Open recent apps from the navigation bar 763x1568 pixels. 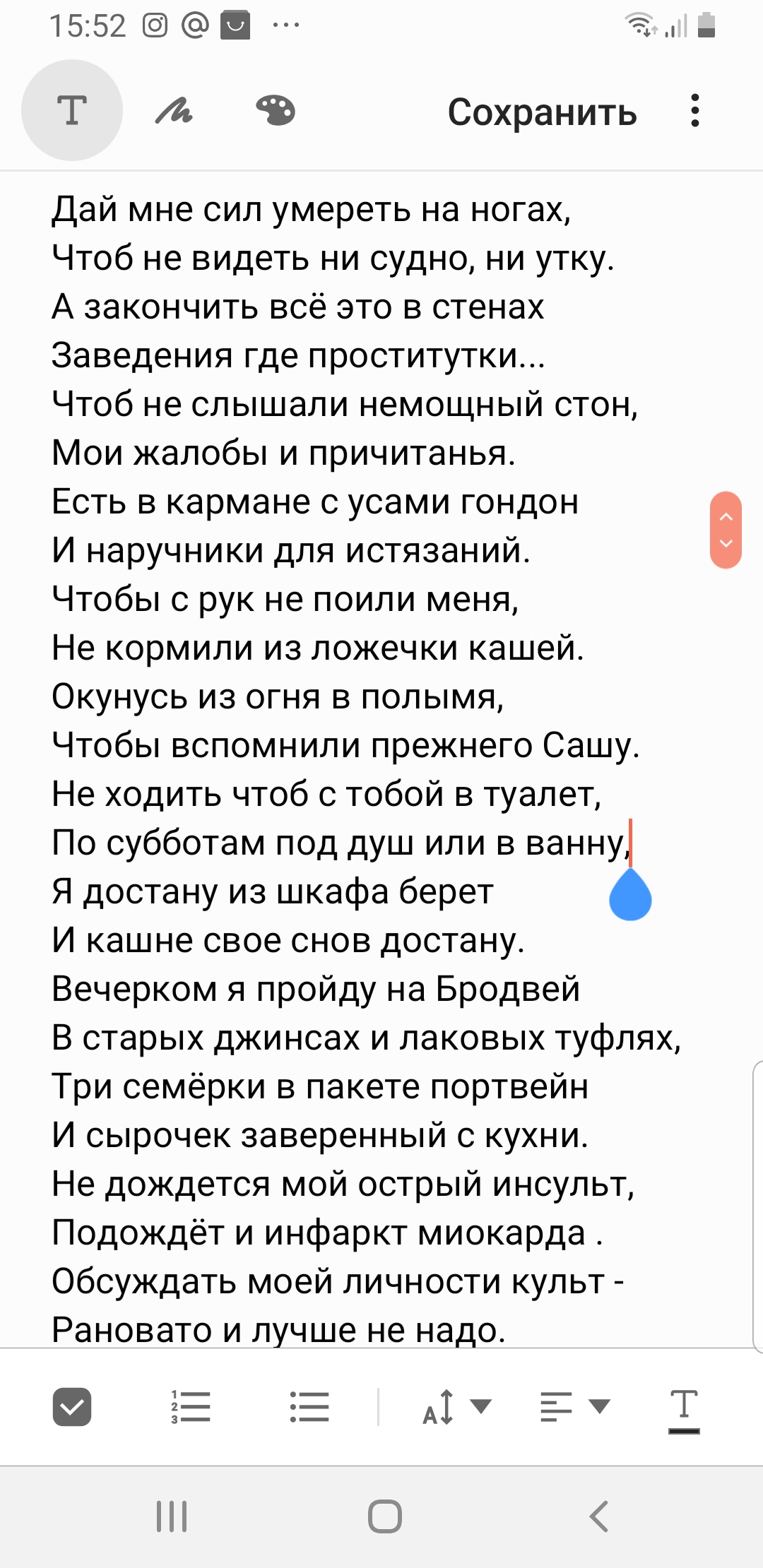[172, 1516]
